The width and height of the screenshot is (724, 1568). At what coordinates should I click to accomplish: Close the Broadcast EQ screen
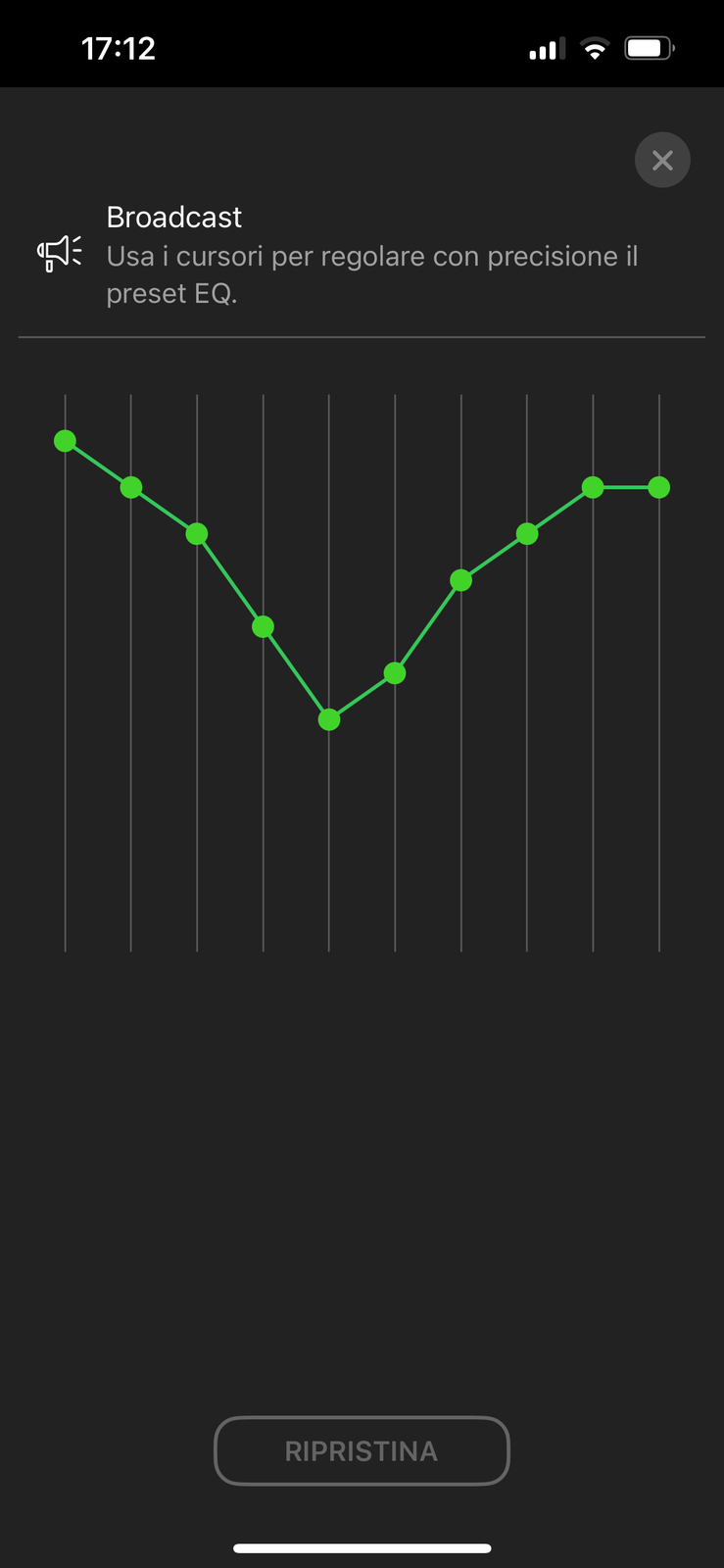click(x=662, y=160)
